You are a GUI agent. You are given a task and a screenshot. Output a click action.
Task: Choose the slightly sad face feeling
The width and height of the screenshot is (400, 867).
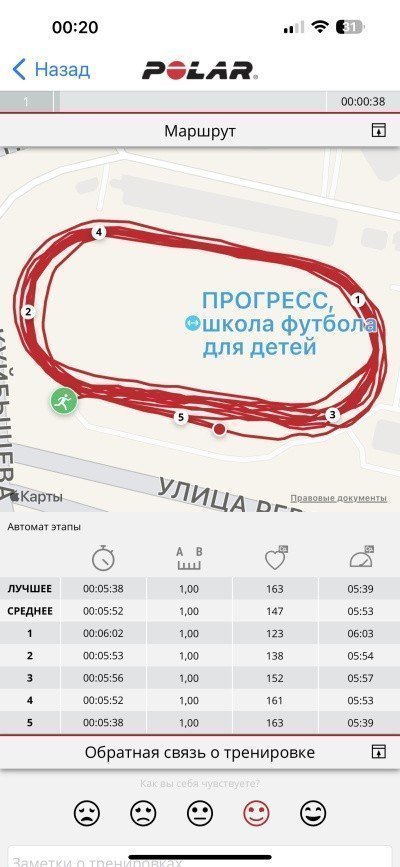point(143,814)
